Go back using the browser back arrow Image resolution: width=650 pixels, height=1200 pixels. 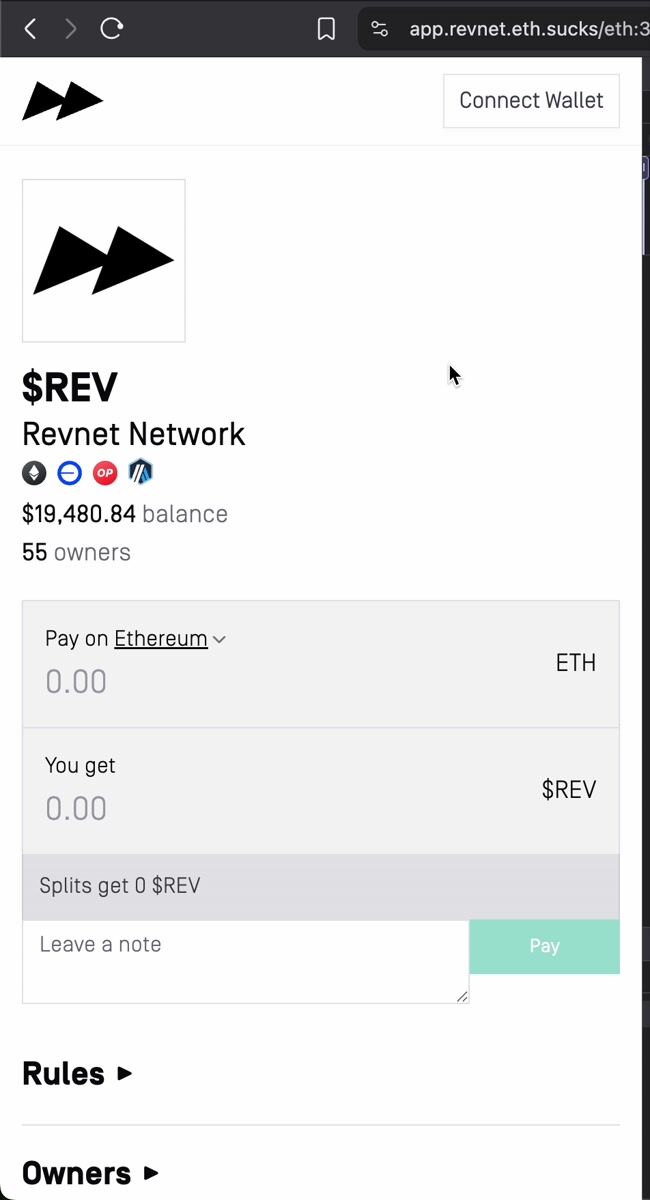(31, 29)
